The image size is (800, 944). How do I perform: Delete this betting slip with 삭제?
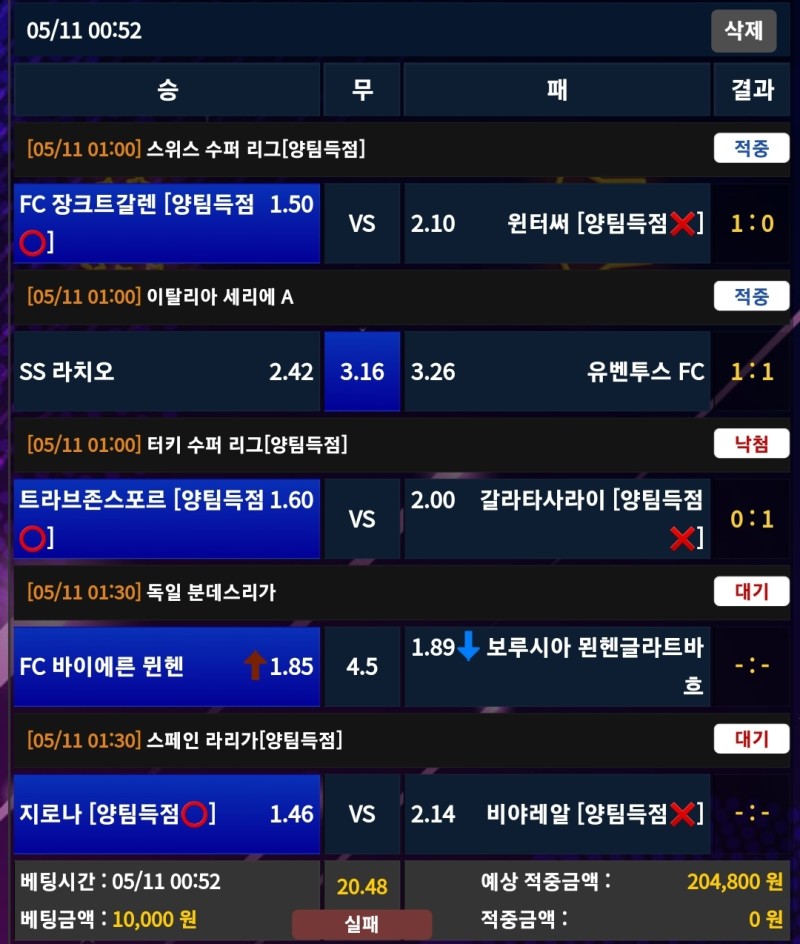click(x=743, y=30)
